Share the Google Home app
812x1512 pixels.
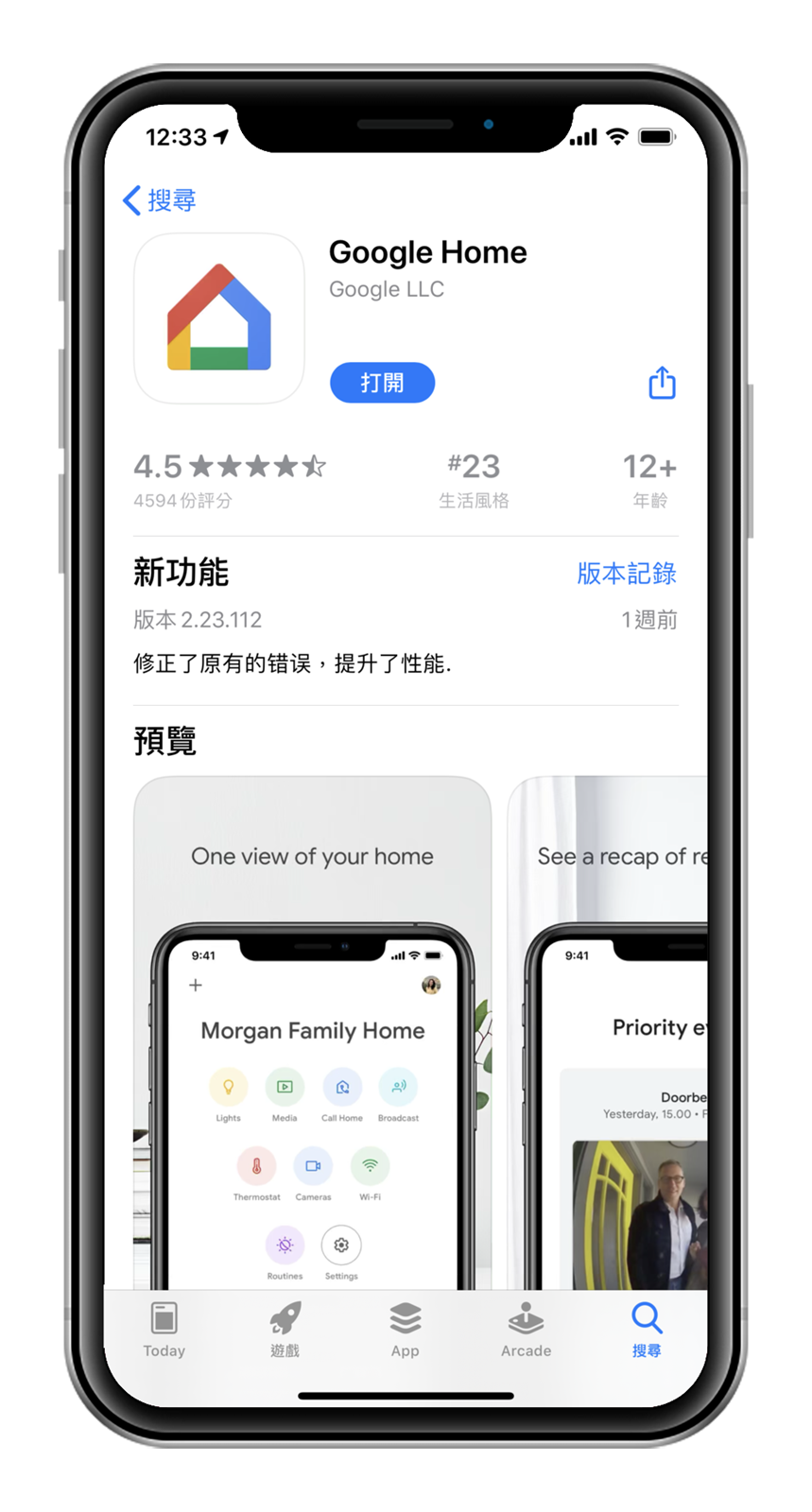tap(662, 383)
